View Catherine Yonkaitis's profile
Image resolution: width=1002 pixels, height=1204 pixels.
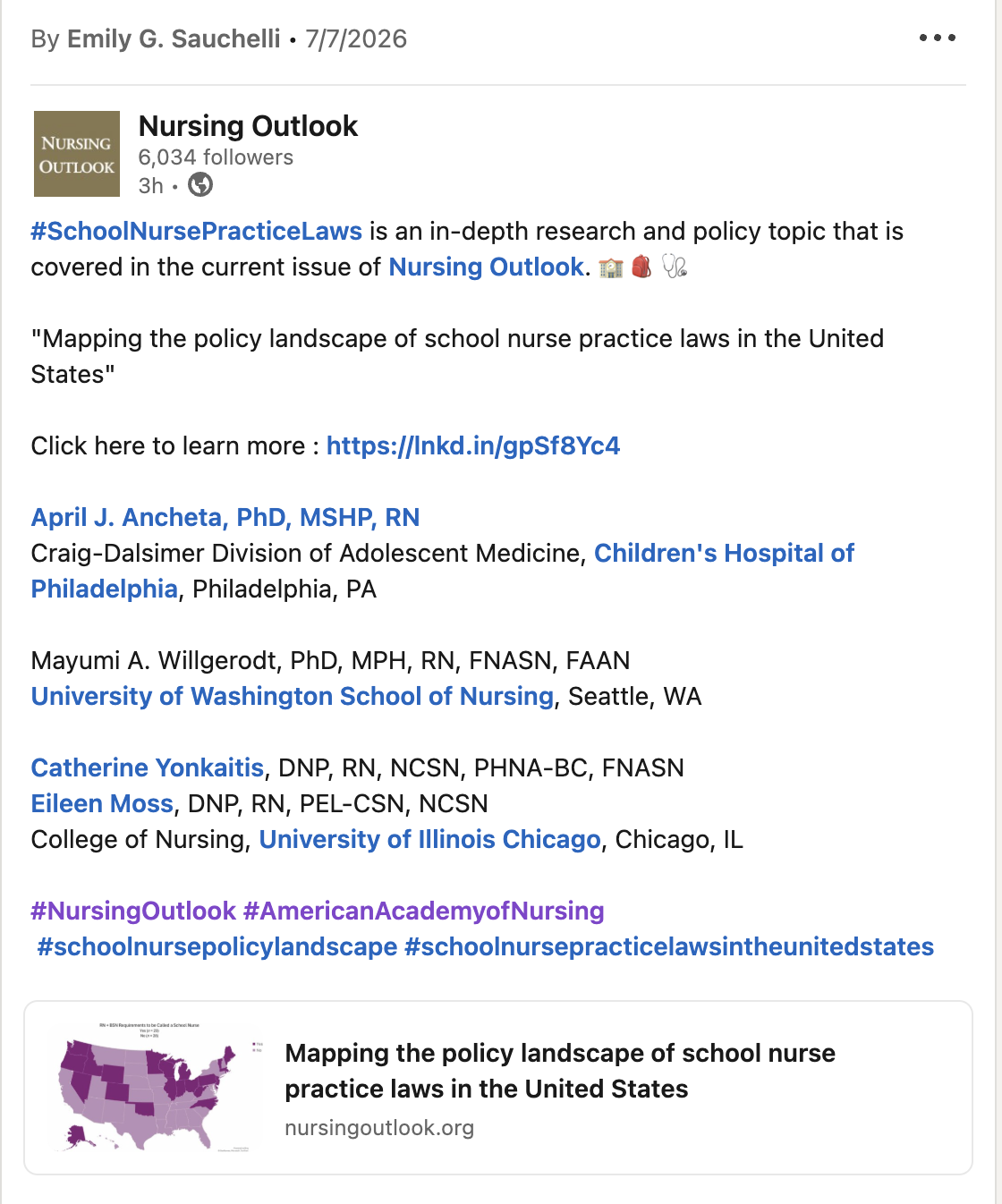coord(148,768)
